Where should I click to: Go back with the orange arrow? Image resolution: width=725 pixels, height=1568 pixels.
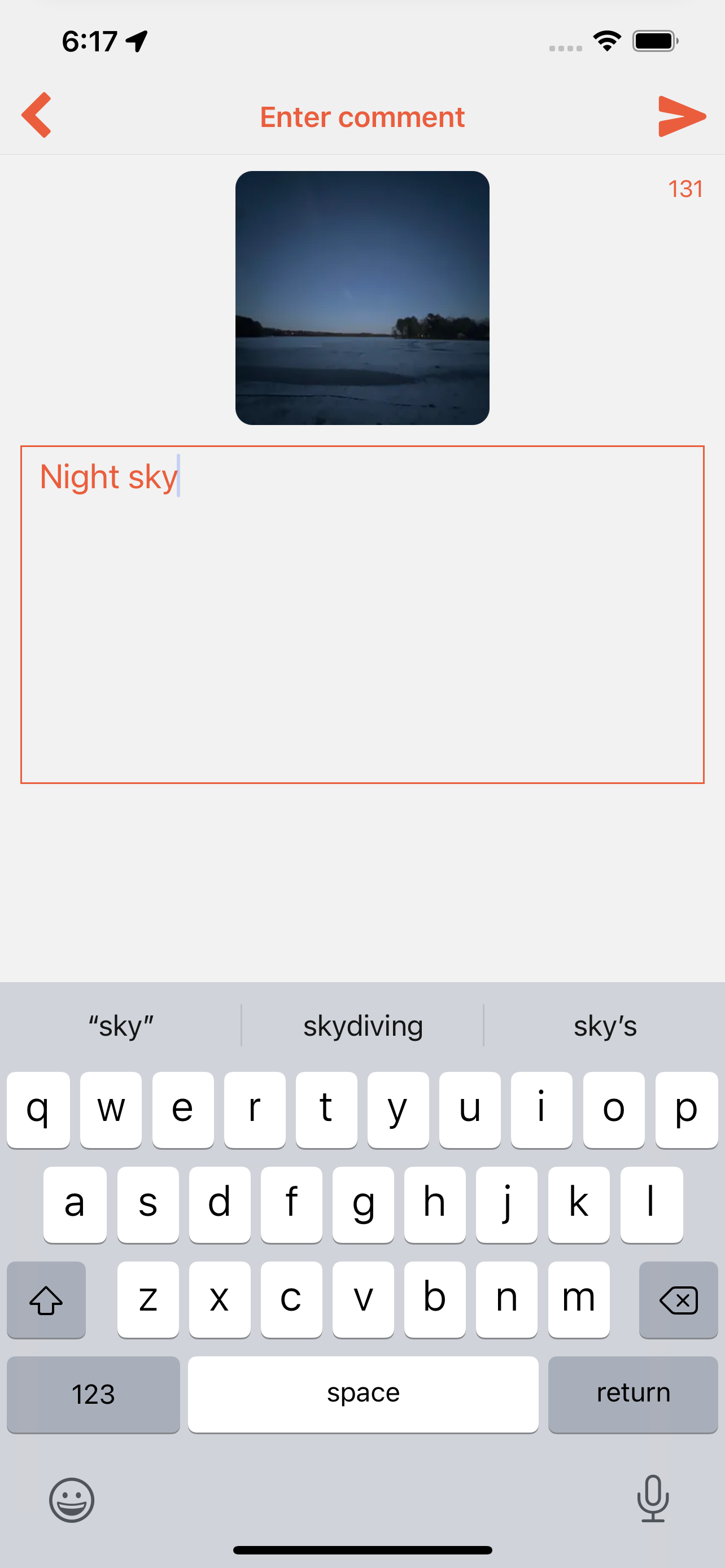(37, 116)
